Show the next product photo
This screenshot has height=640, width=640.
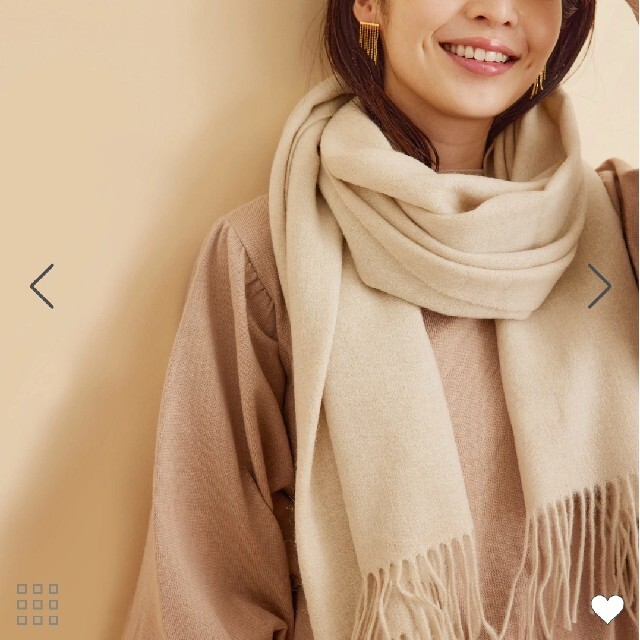[x=598, y=286]
